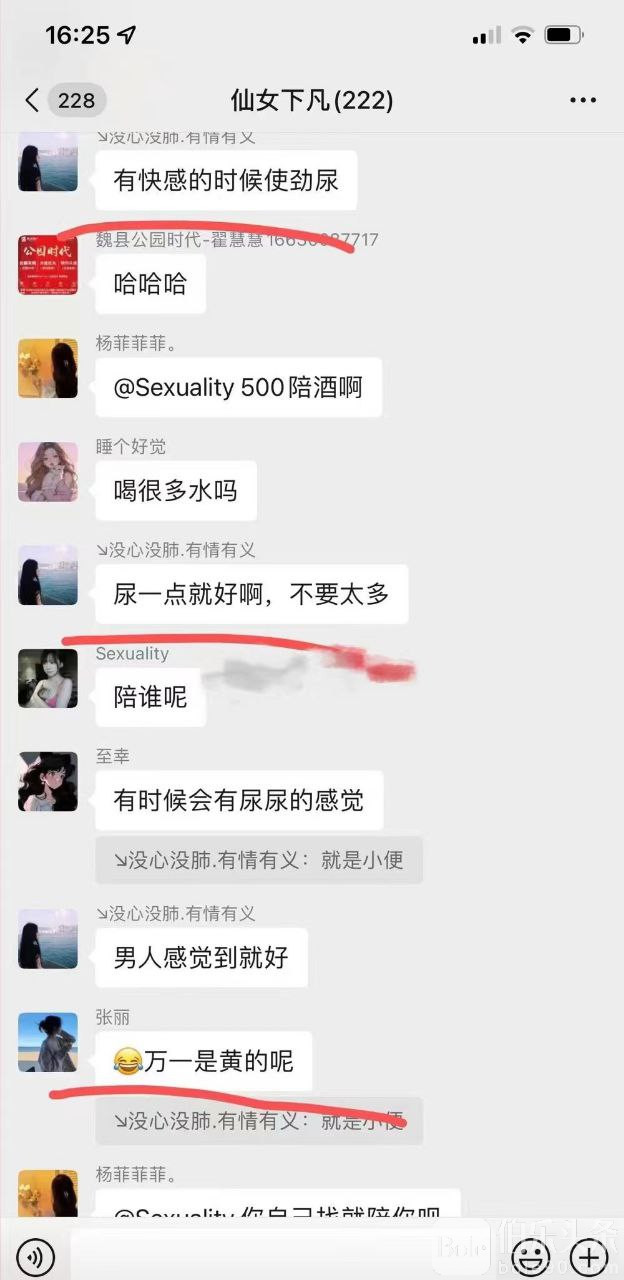Open 至幸's avatar profile
The image size is (624, 1280).
47,781
